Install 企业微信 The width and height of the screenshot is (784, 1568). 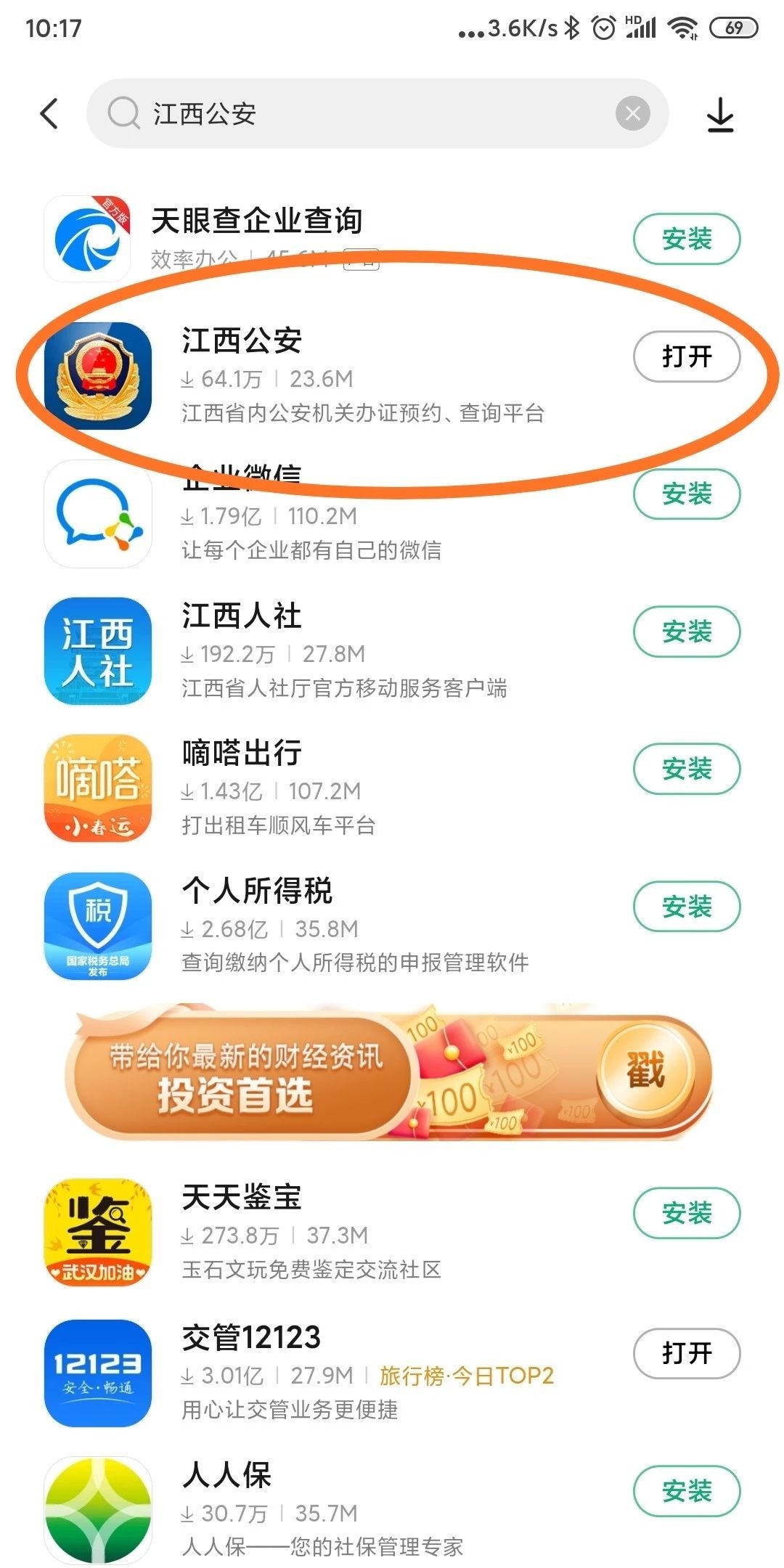687,494
